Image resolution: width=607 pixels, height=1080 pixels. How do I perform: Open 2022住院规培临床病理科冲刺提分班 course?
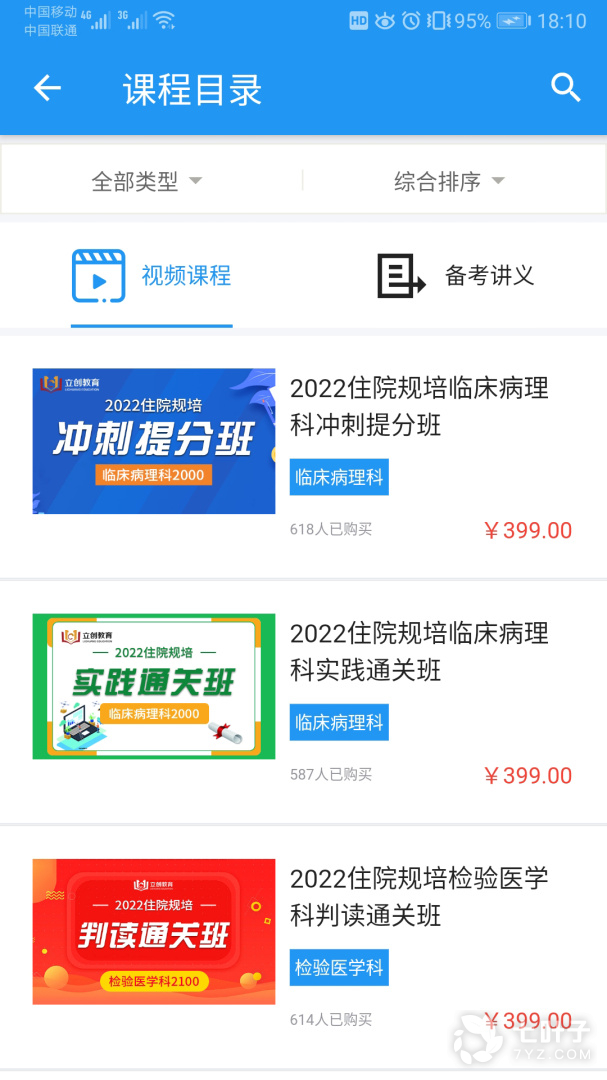pos(419,406)
